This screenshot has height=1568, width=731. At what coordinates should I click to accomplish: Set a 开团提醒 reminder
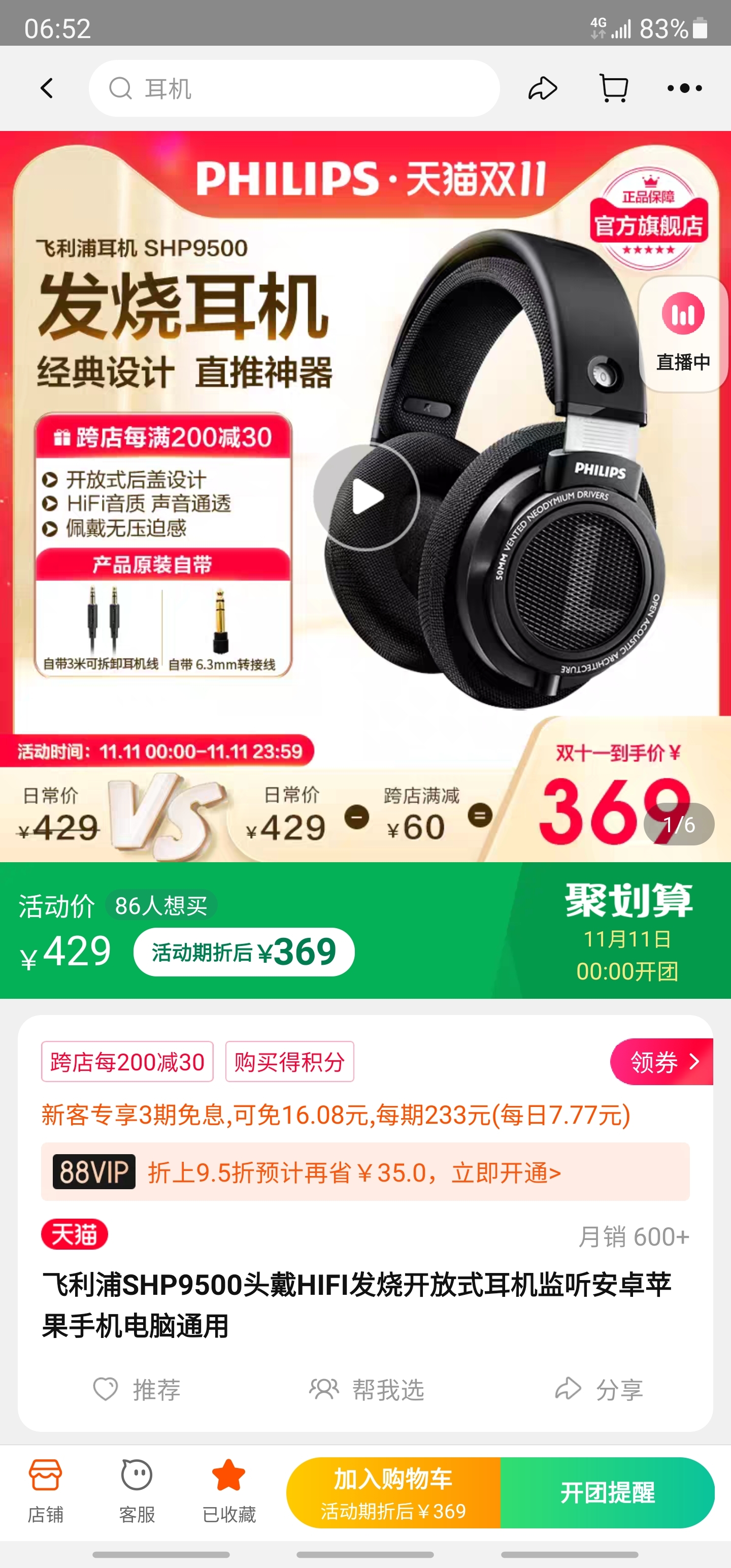(x=607, y=1492)
